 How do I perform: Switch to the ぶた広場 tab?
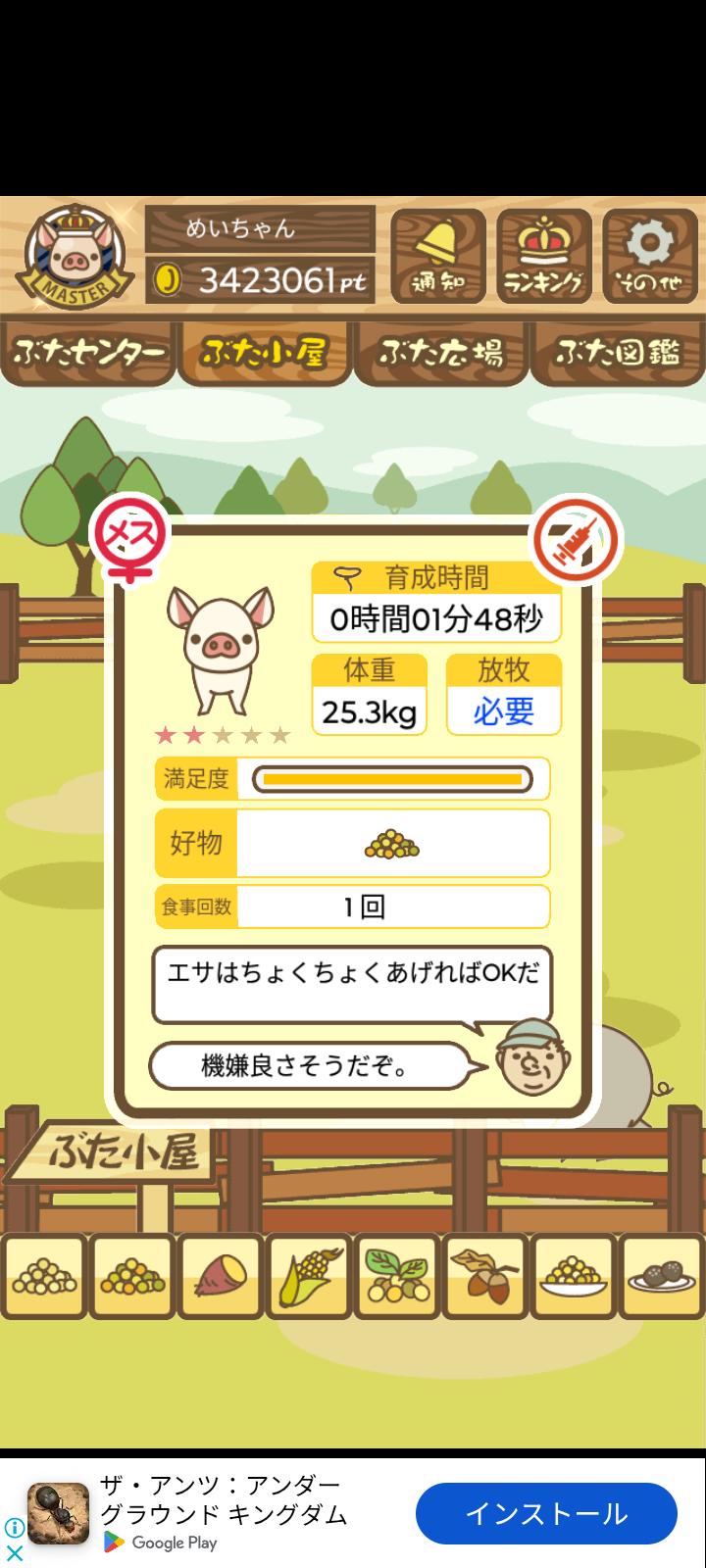441,352
